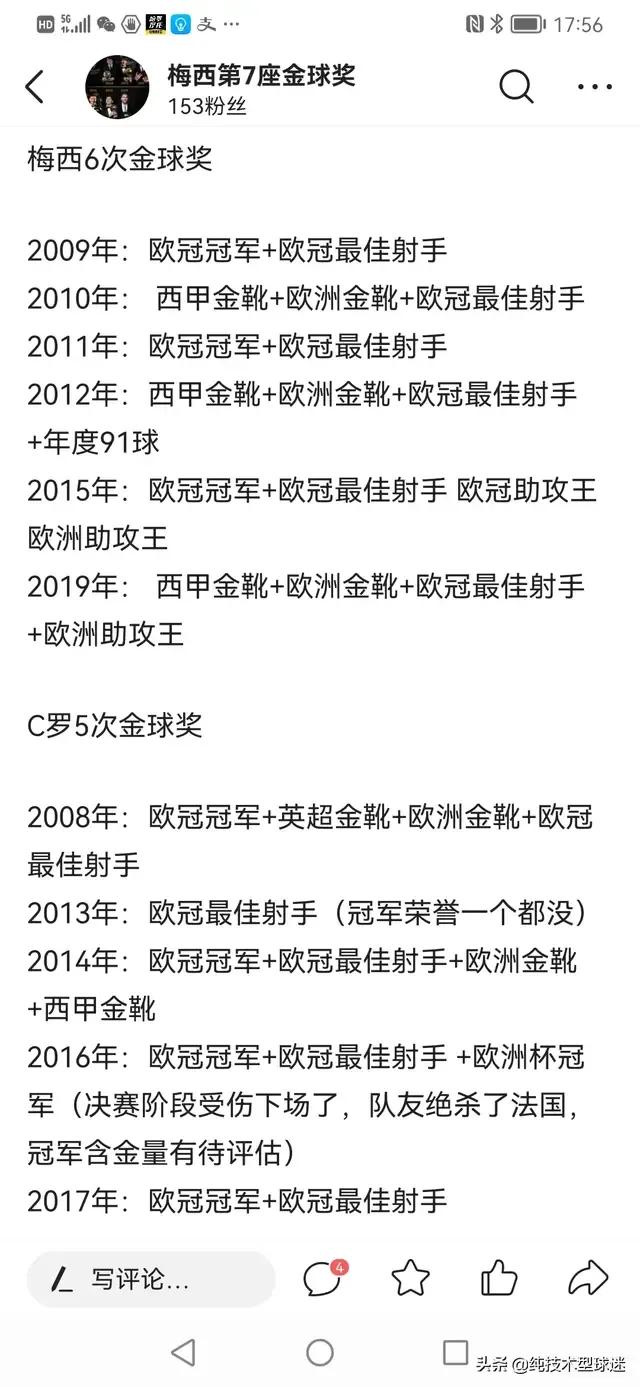
Task: Open the three-dot overflow menu
Action: pos(595,88)
